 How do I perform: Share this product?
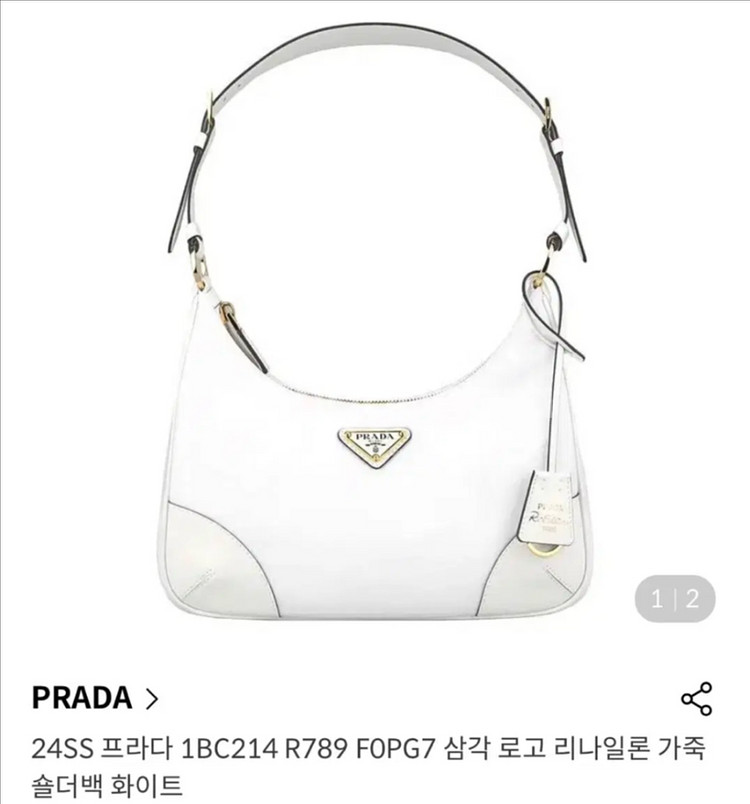click(695, 698)
